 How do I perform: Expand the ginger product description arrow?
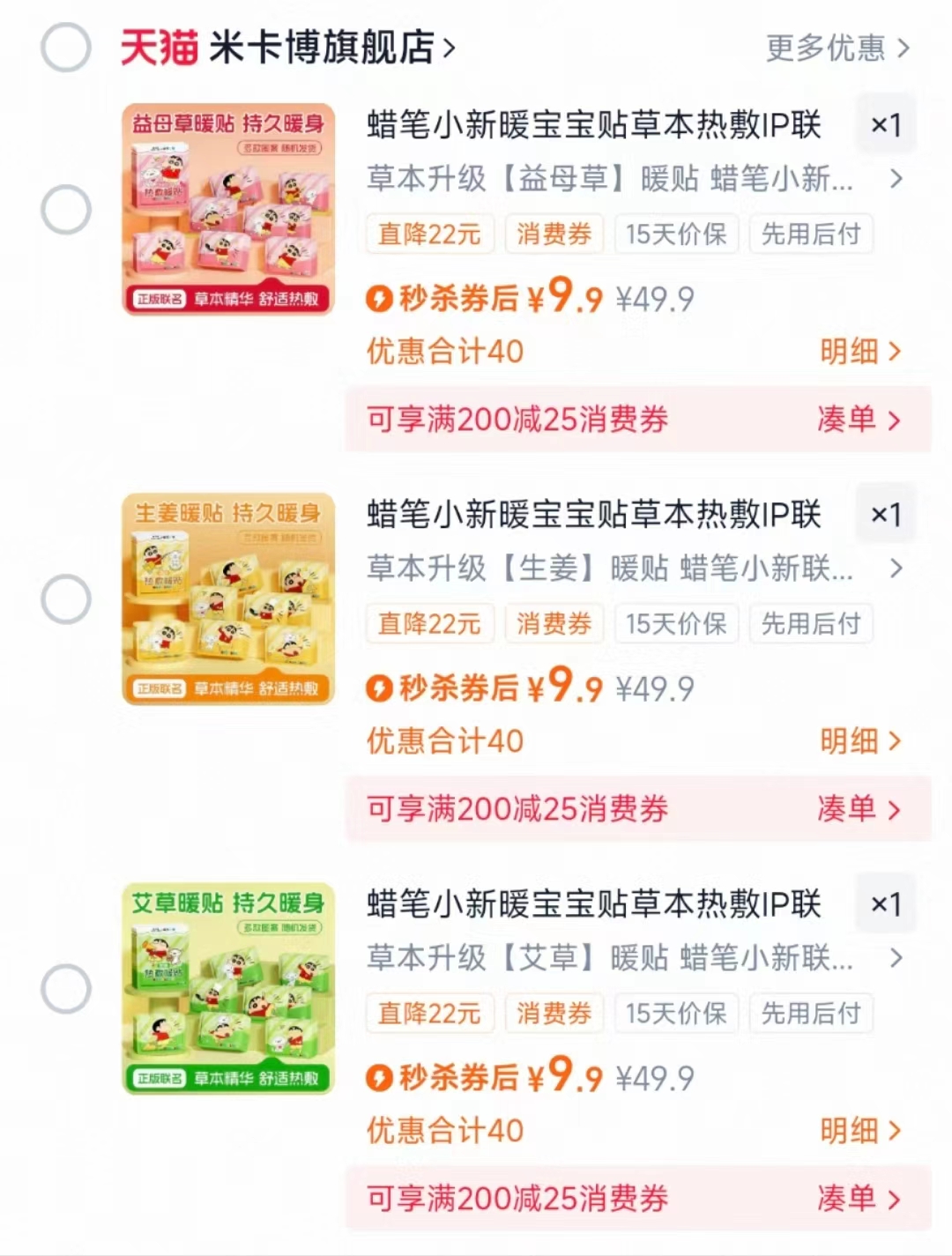click(x=897, y=569)
